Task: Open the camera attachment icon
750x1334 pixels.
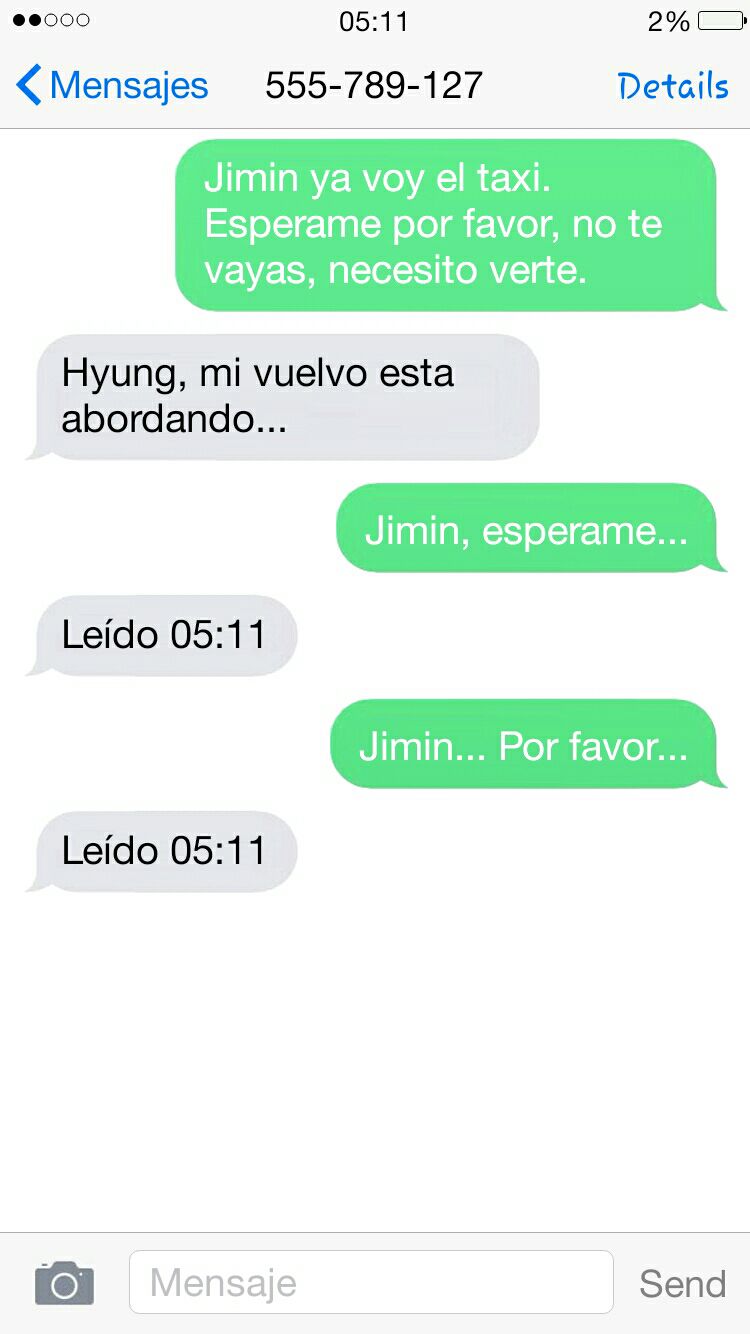Action: pyautogui.click(x=64, y=1283)
